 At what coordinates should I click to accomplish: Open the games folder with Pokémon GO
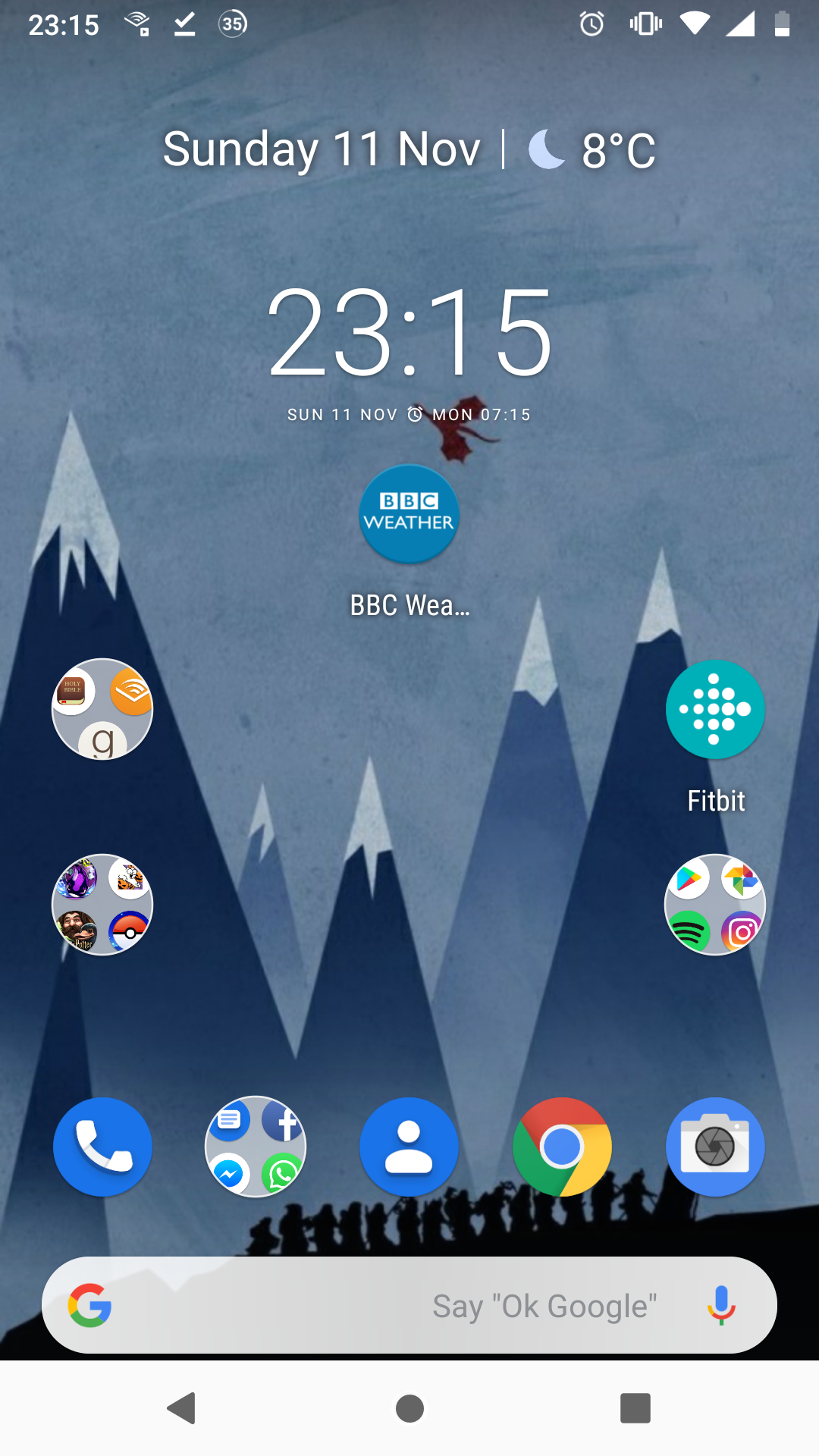click(x=102, y=905)
